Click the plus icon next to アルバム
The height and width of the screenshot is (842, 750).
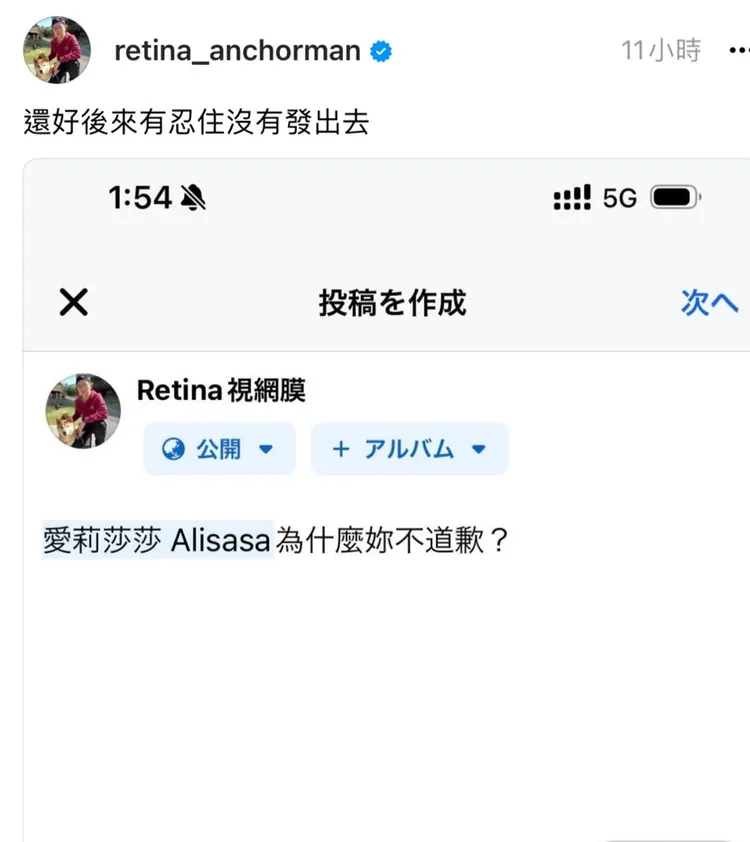[342, 449]
